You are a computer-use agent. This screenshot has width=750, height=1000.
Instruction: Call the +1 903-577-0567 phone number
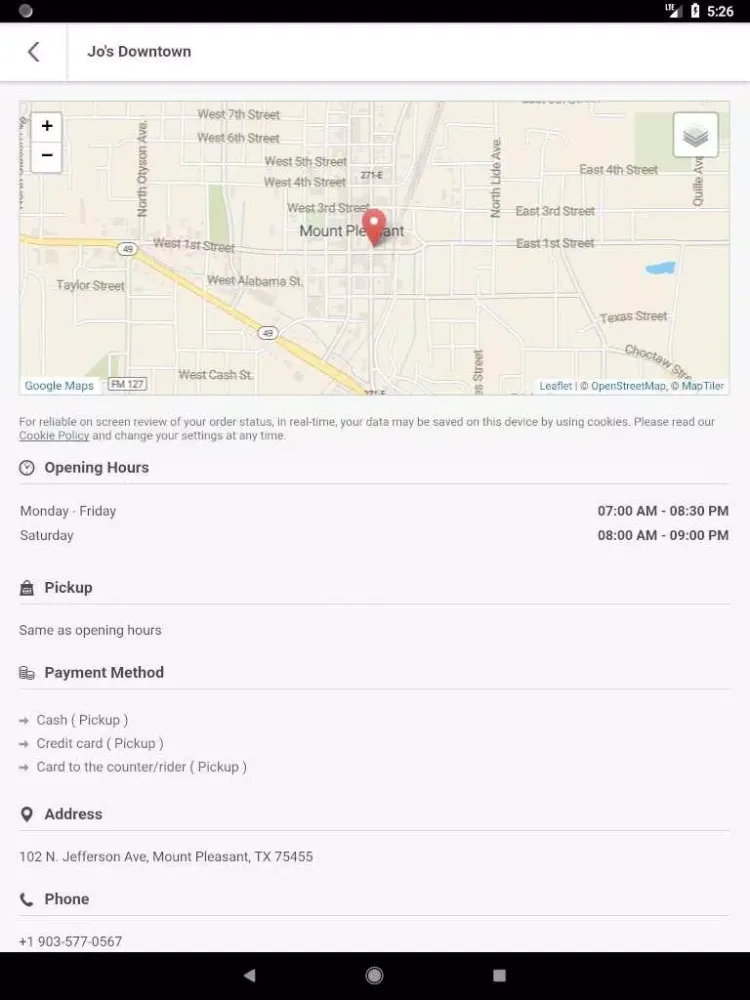(x=70, y=941)
